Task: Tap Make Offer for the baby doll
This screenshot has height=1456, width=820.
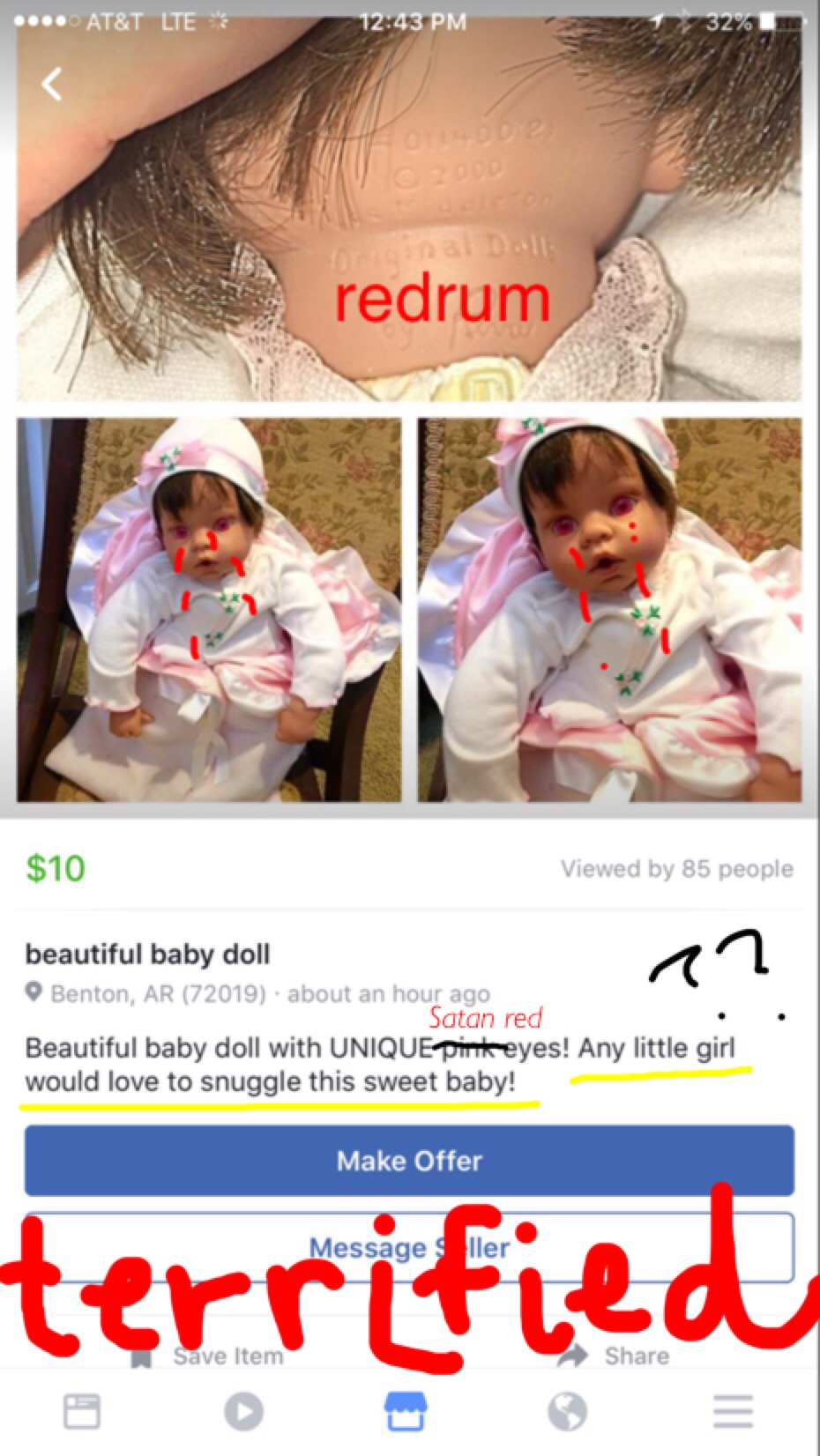Action: tap(409, 1160)
